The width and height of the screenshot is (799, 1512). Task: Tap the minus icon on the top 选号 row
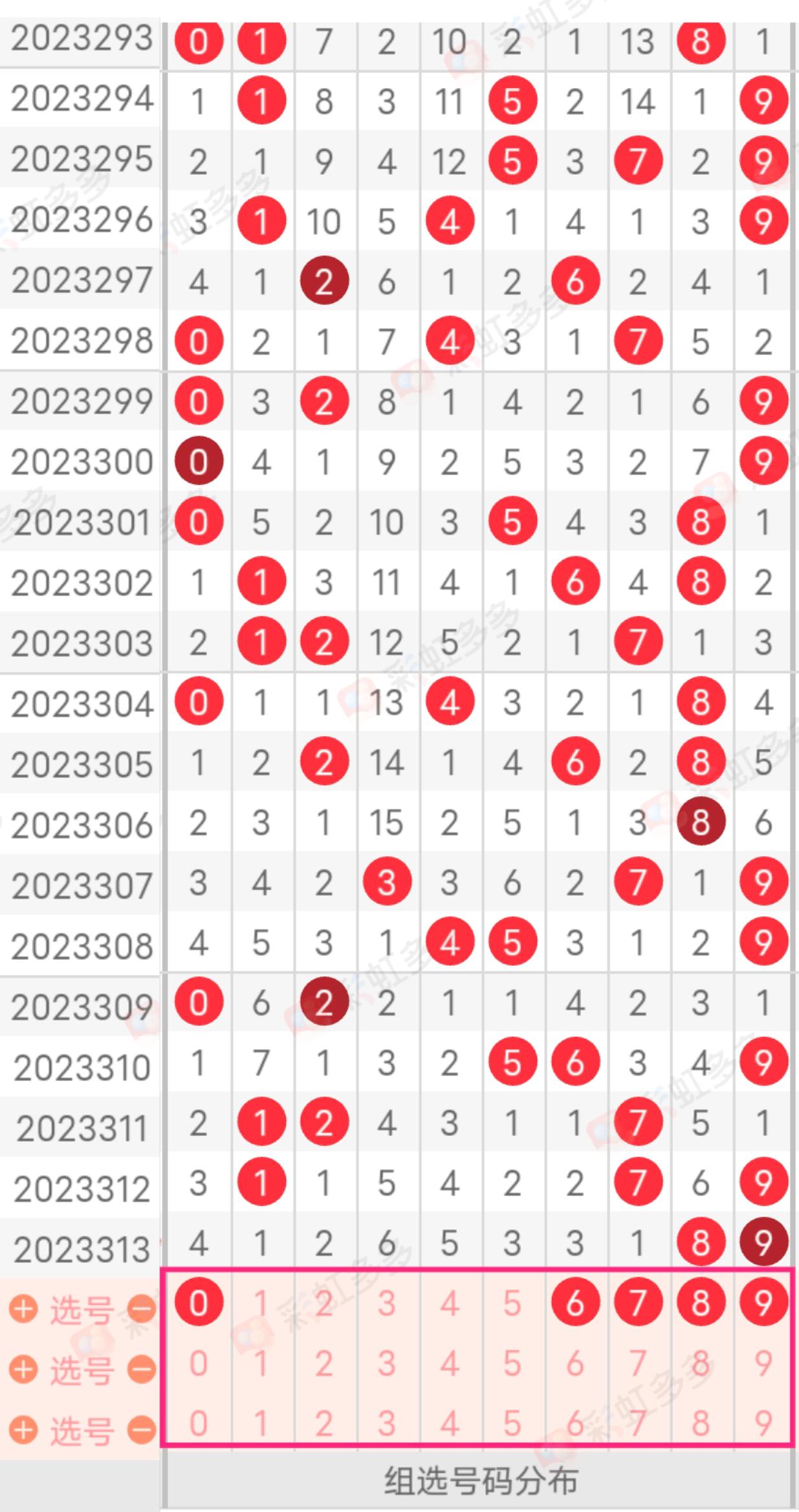point(140,1309)
